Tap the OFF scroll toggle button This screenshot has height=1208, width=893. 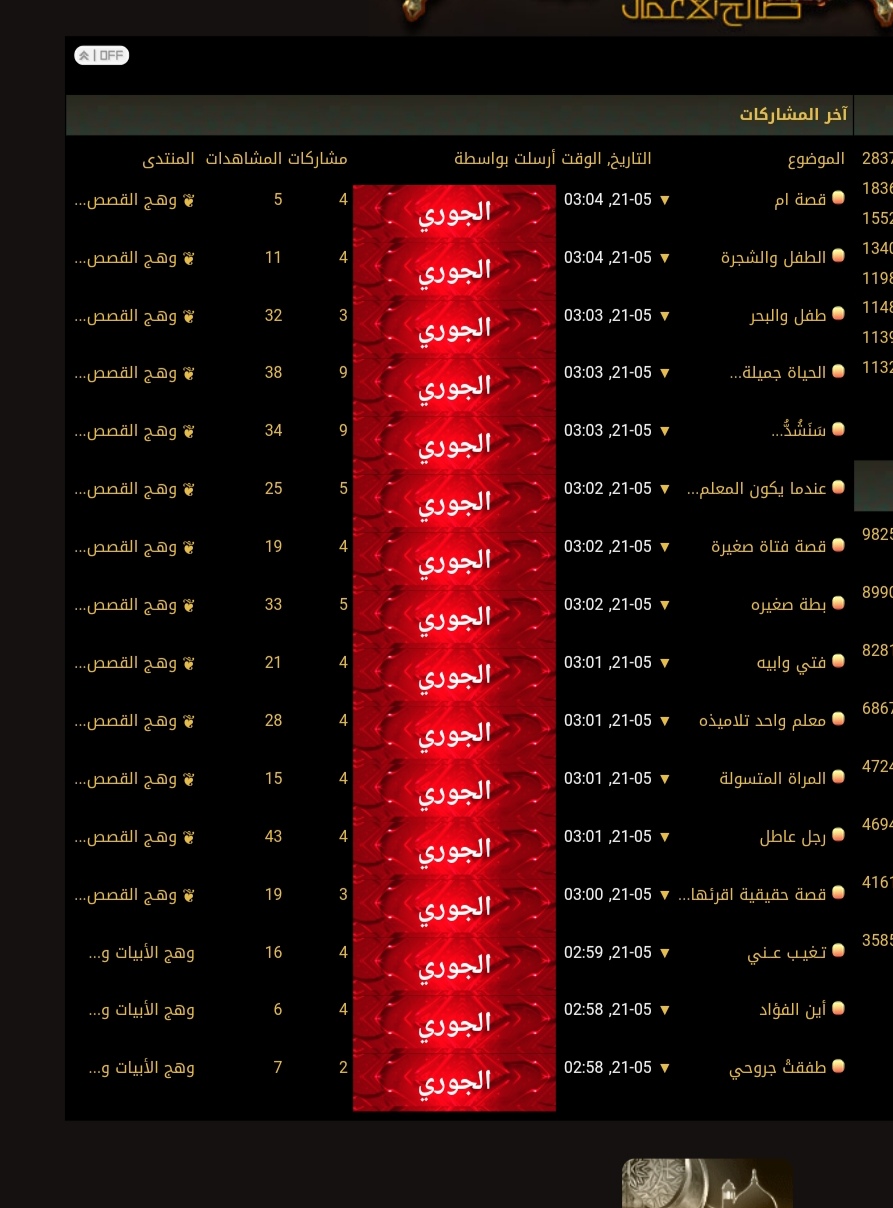[101, 56]
